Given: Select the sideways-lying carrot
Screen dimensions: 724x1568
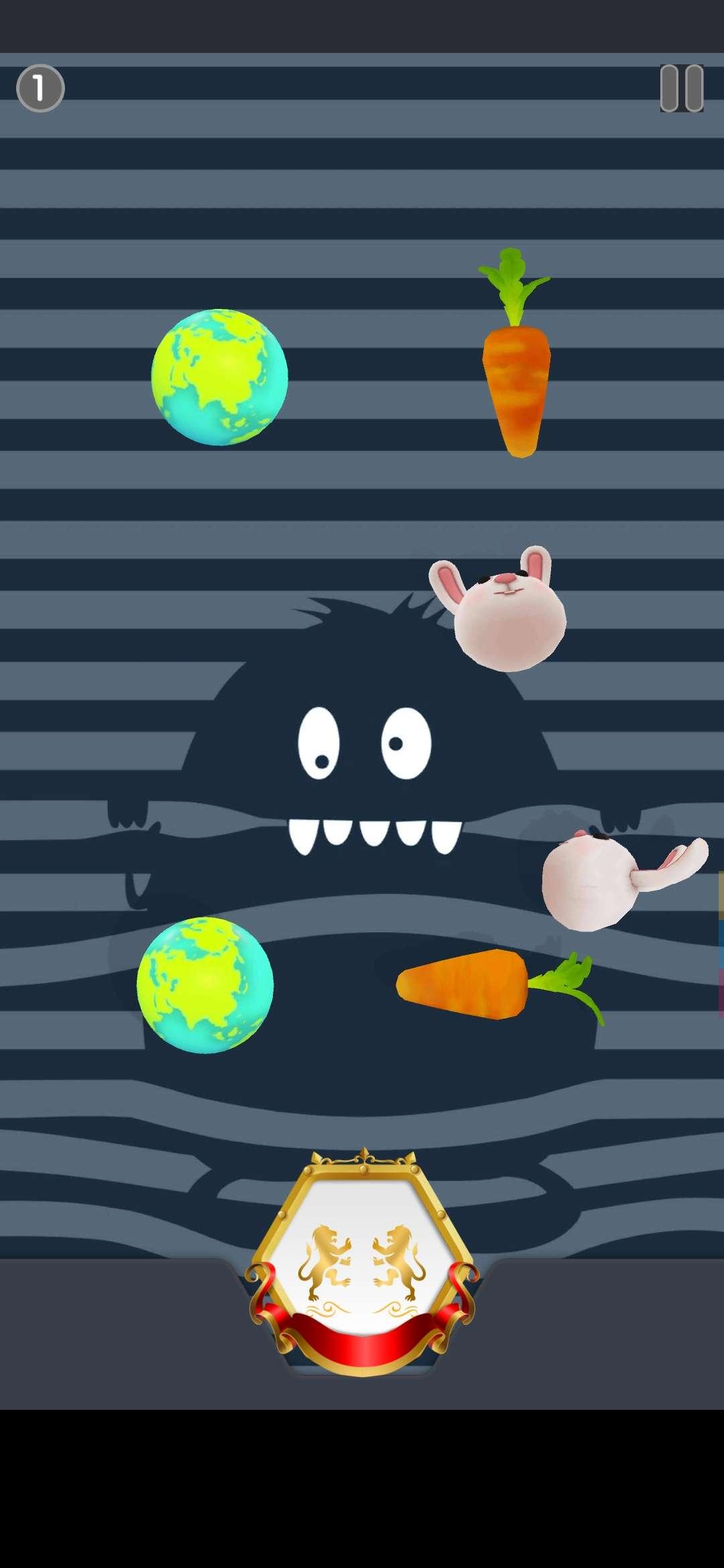Looking at the screenshot, I should pyautogui.click(x=469, y=984).
